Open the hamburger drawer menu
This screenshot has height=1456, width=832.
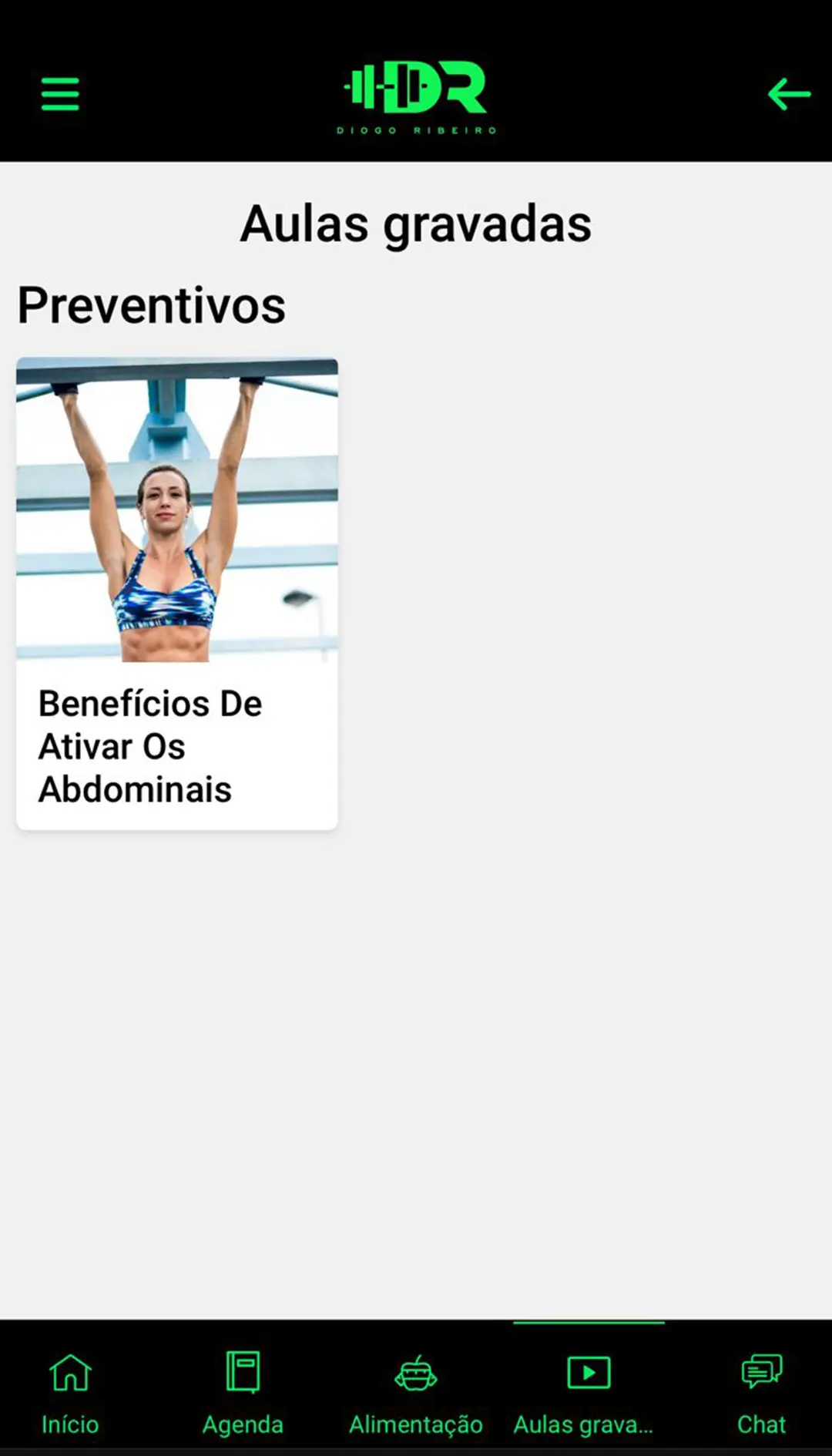pyautogui.click(x=60, y=94)
